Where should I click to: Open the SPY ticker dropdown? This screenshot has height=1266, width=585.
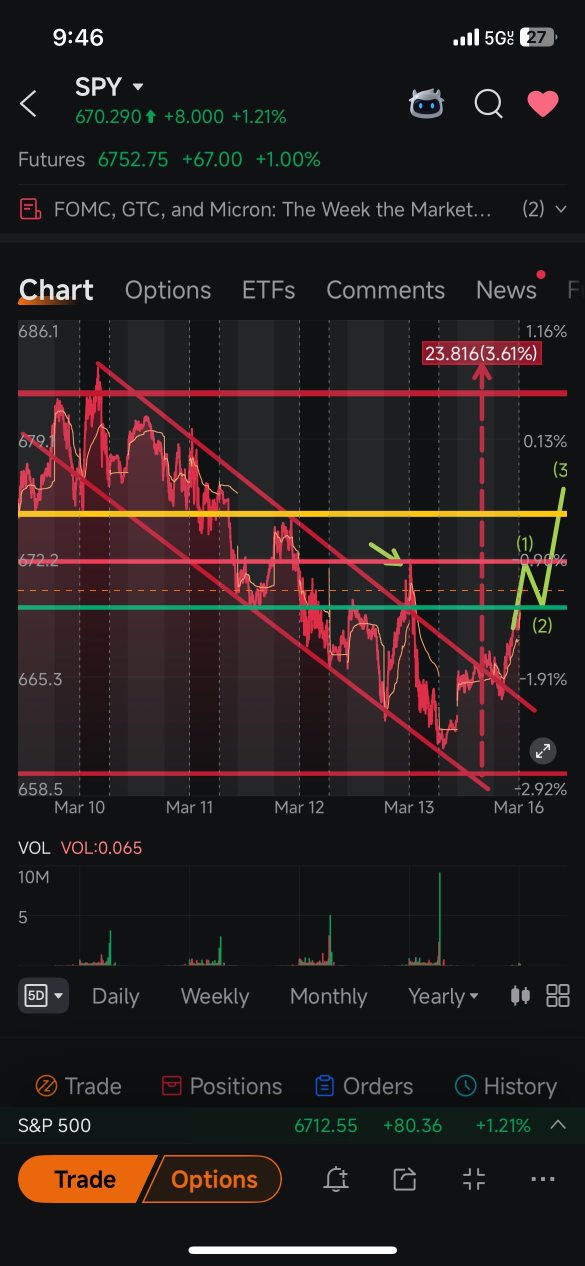(x=109, y=88)
